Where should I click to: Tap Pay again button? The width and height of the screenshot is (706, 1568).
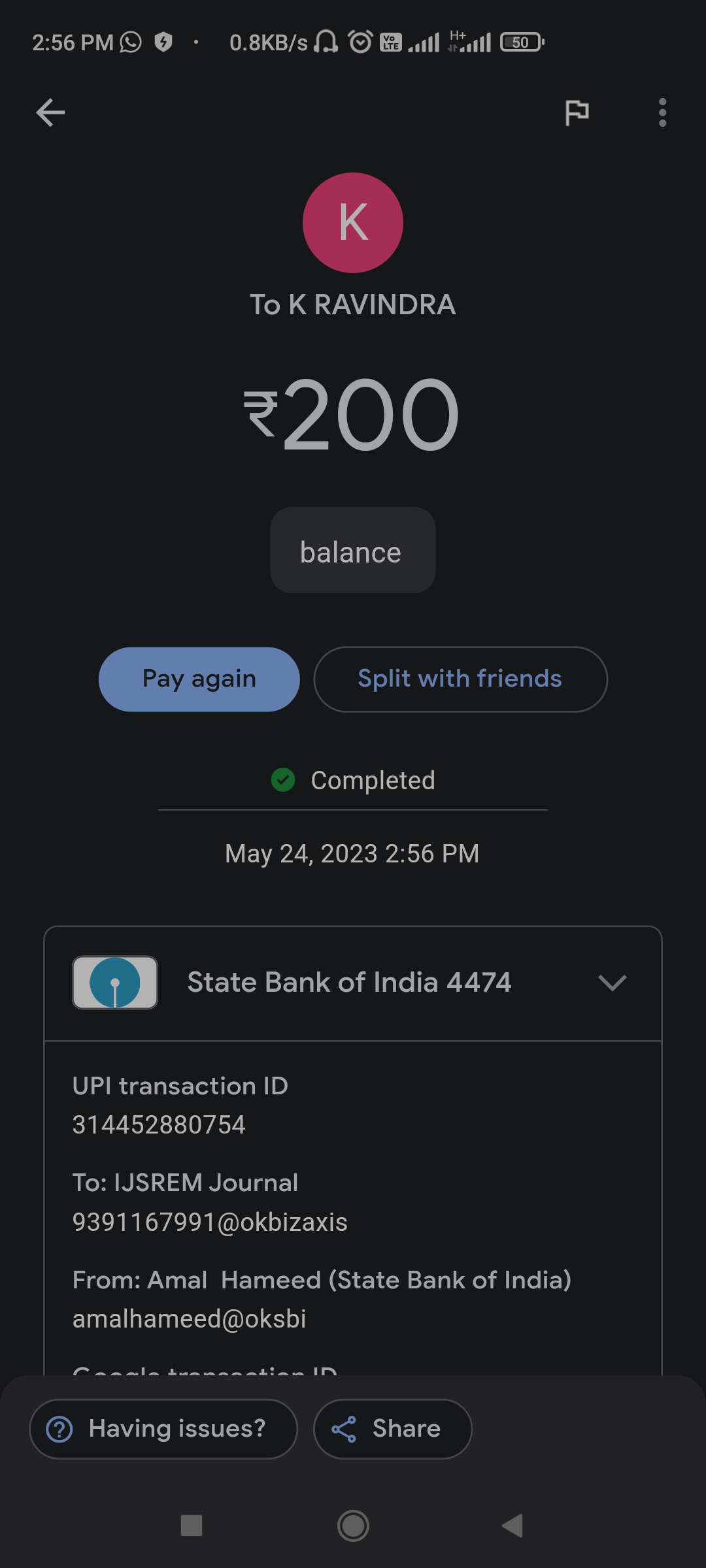click(x=199, y=679)
